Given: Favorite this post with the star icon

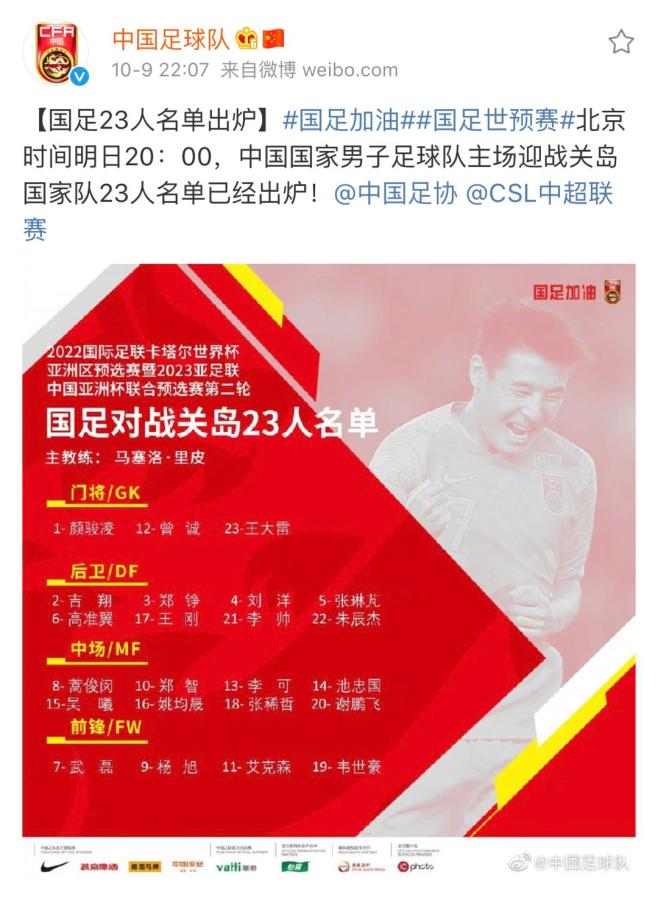Looking at the screenshot, I should point(621,41).
